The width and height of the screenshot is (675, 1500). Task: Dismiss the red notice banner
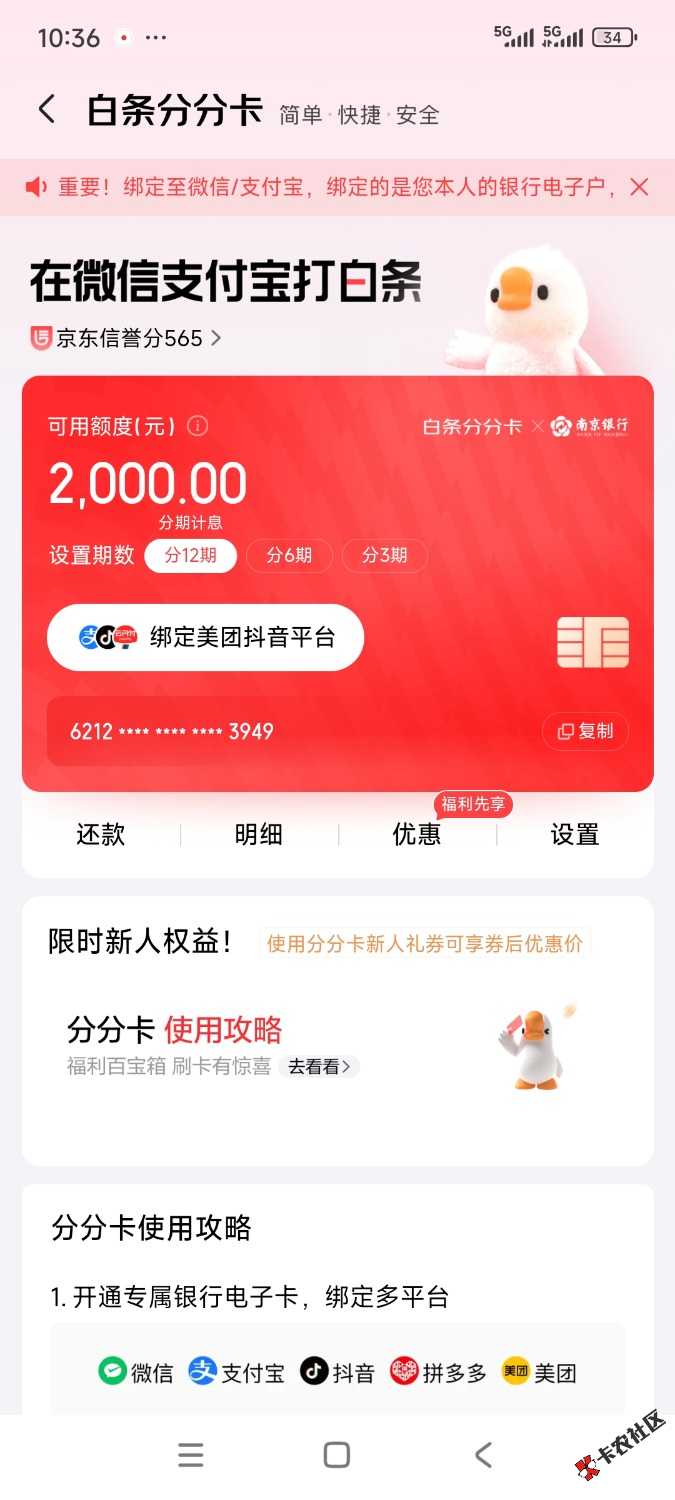(640, 187)
